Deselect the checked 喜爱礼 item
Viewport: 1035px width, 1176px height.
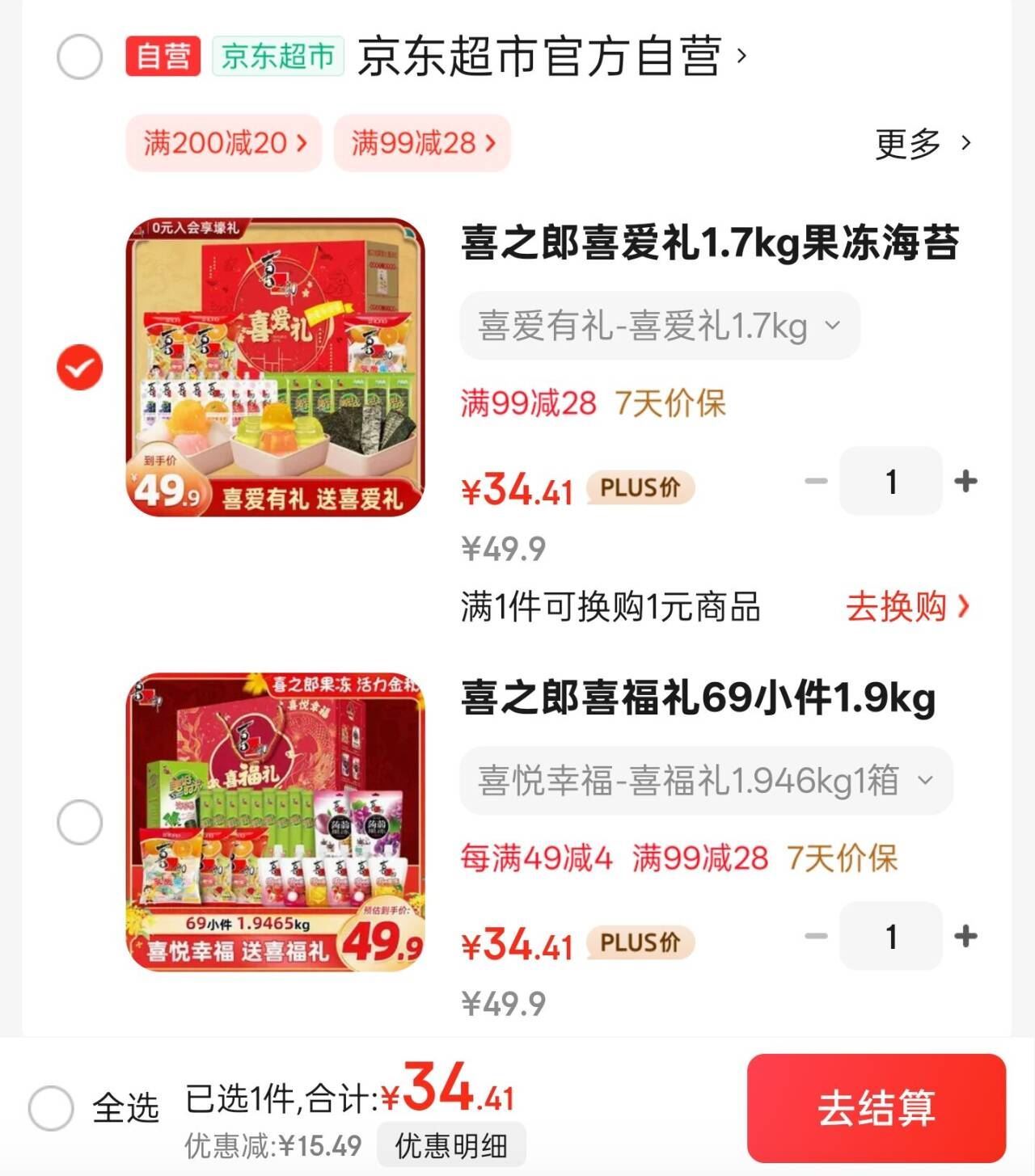(78, 365)
